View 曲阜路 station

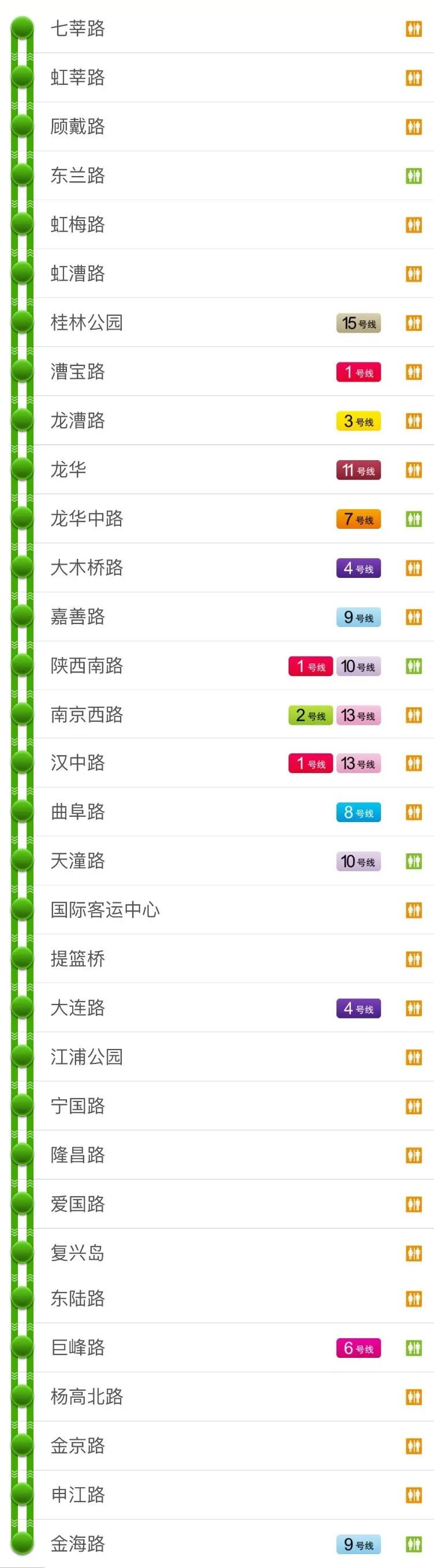coord(78,812)
